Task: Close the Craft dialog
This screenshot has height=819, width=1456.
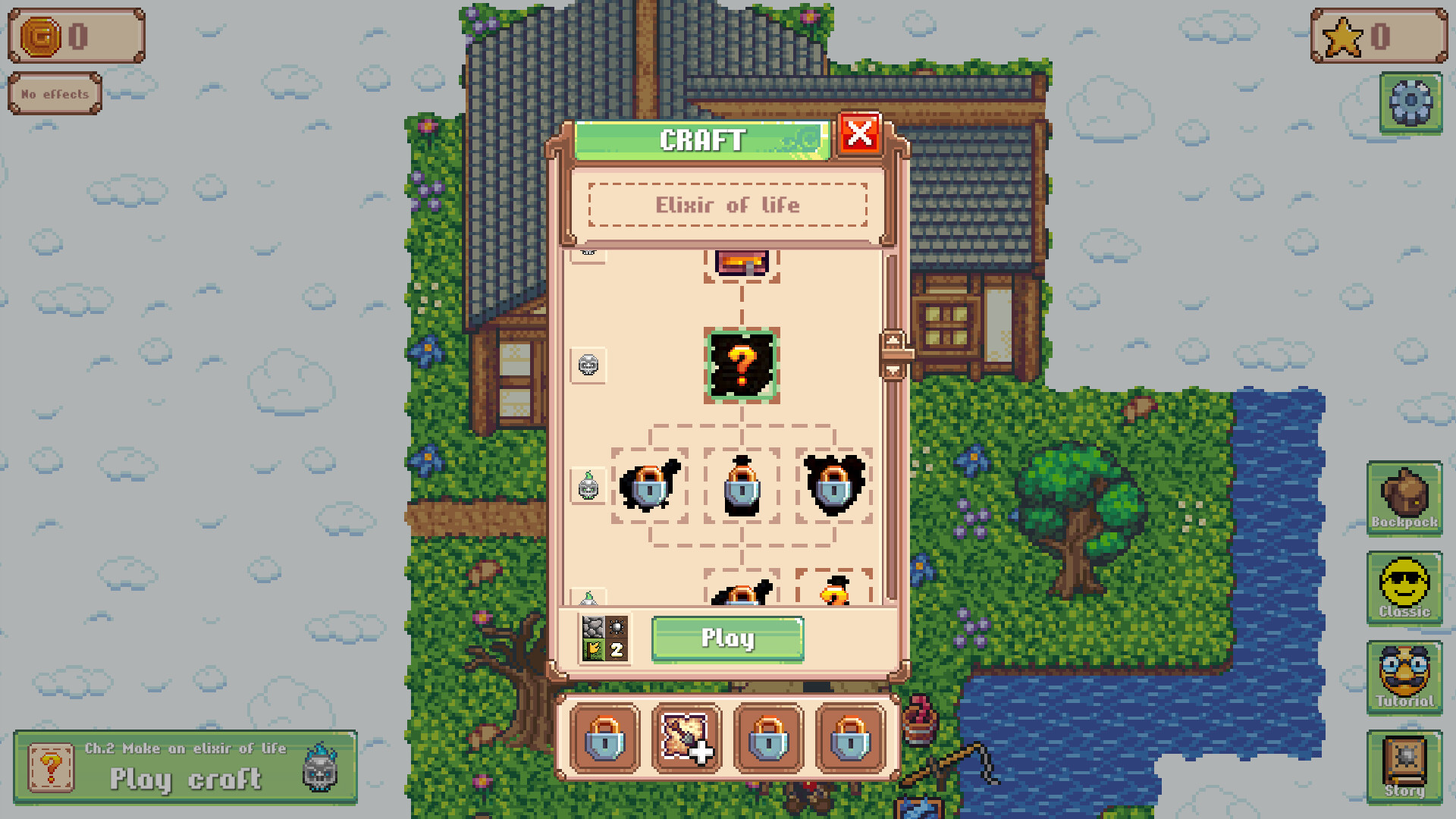Action: (859, 135)
